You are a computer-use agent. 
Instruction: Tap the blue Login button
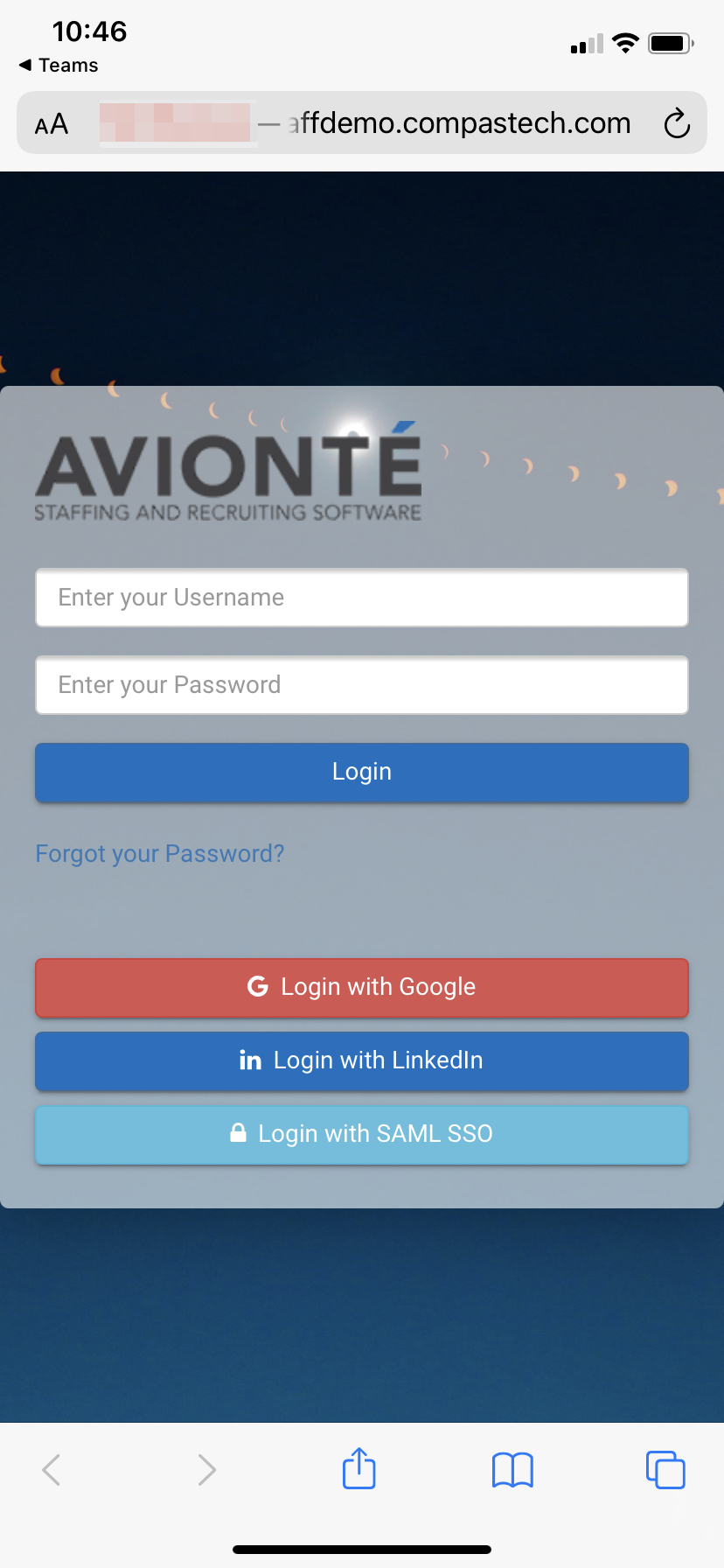(x=361, y=772)
